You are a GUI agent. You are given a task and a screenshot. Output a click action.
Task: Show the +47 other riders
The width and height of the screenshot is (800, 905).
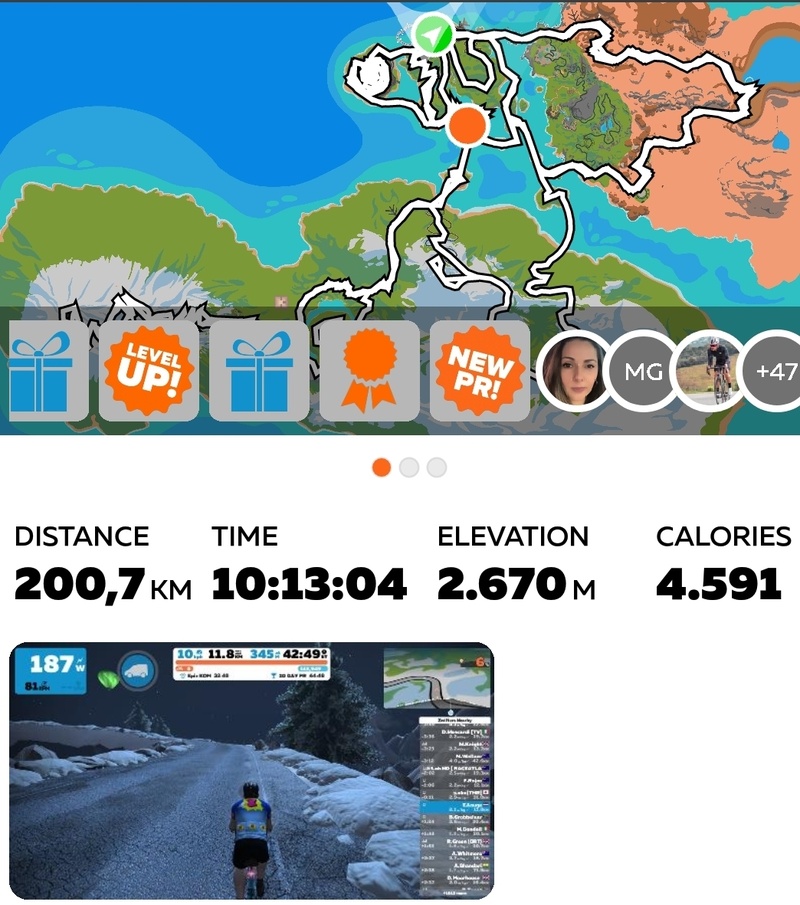point(775,371)
